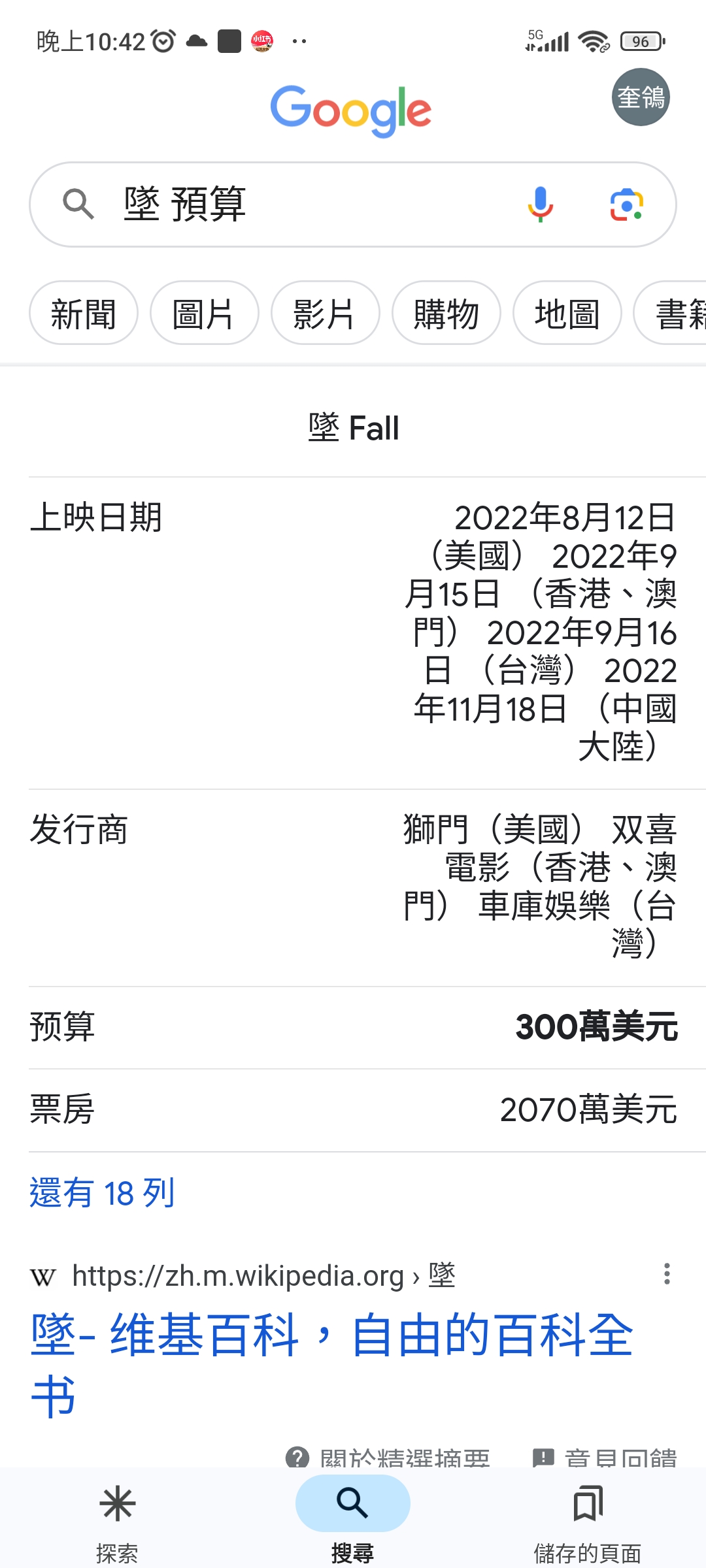
Task: Switch to 圖片 results
Action: [x=205, y=313]
